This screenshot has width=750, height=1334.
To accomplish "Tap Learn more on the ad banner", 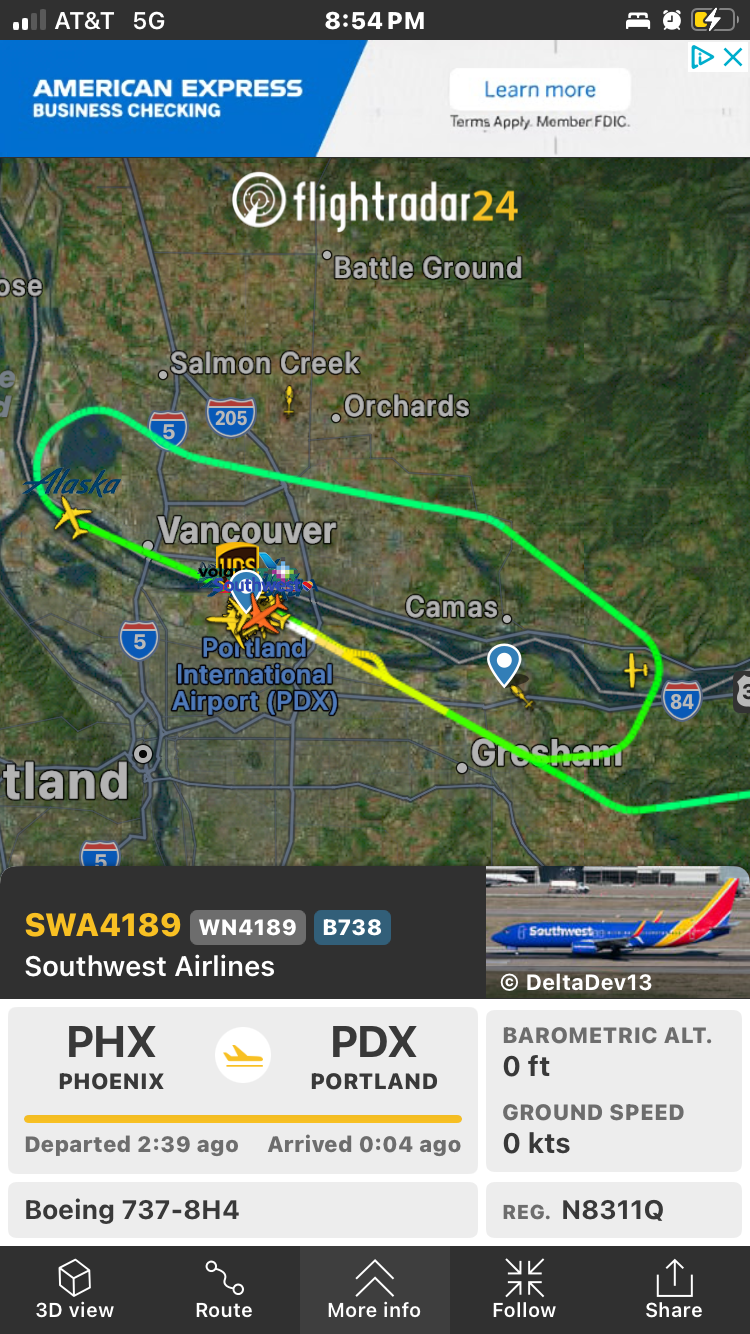I will click(x=539, y=90).
